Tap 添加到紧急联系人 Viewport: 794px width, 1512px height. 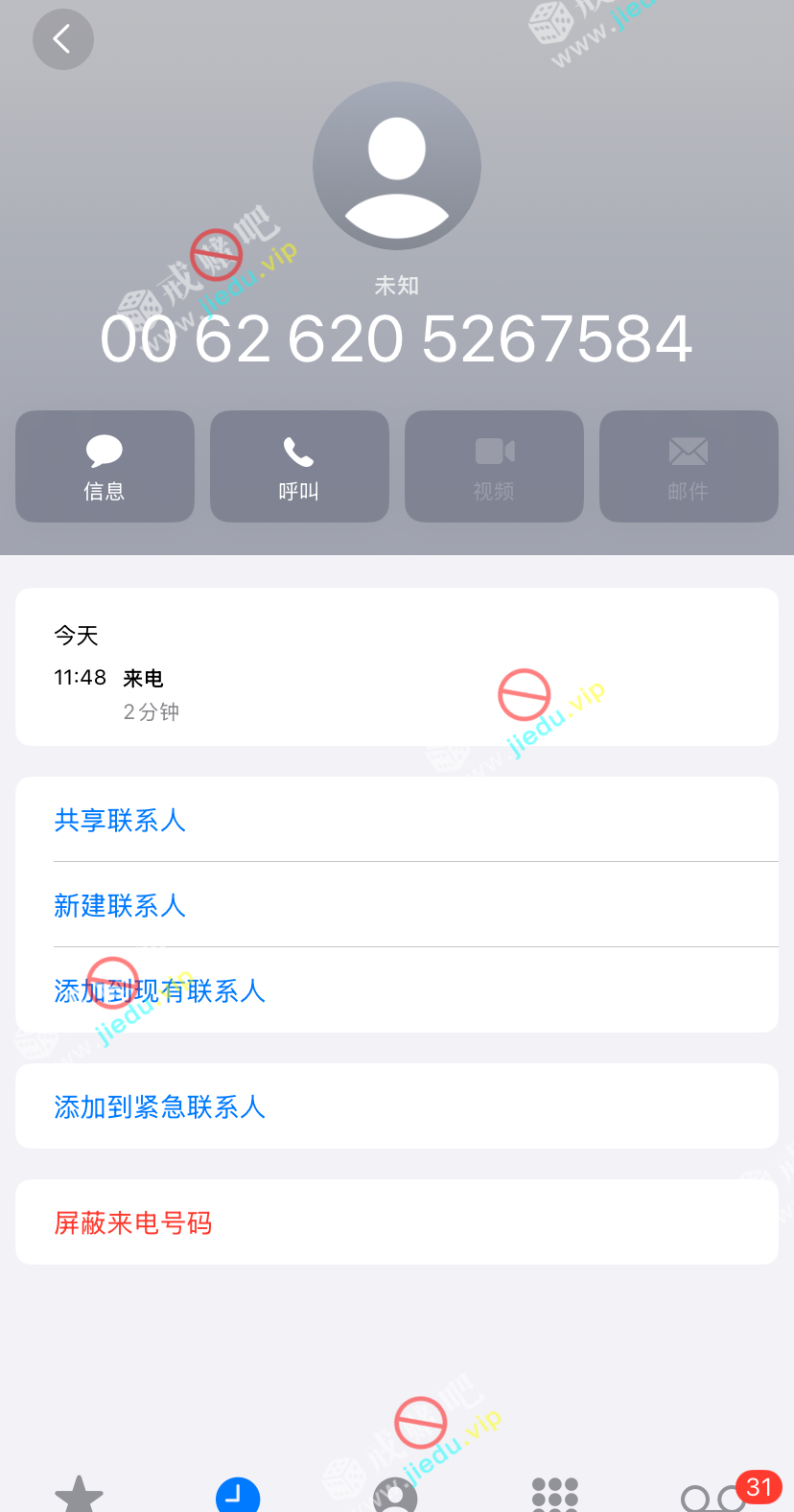159,1106
